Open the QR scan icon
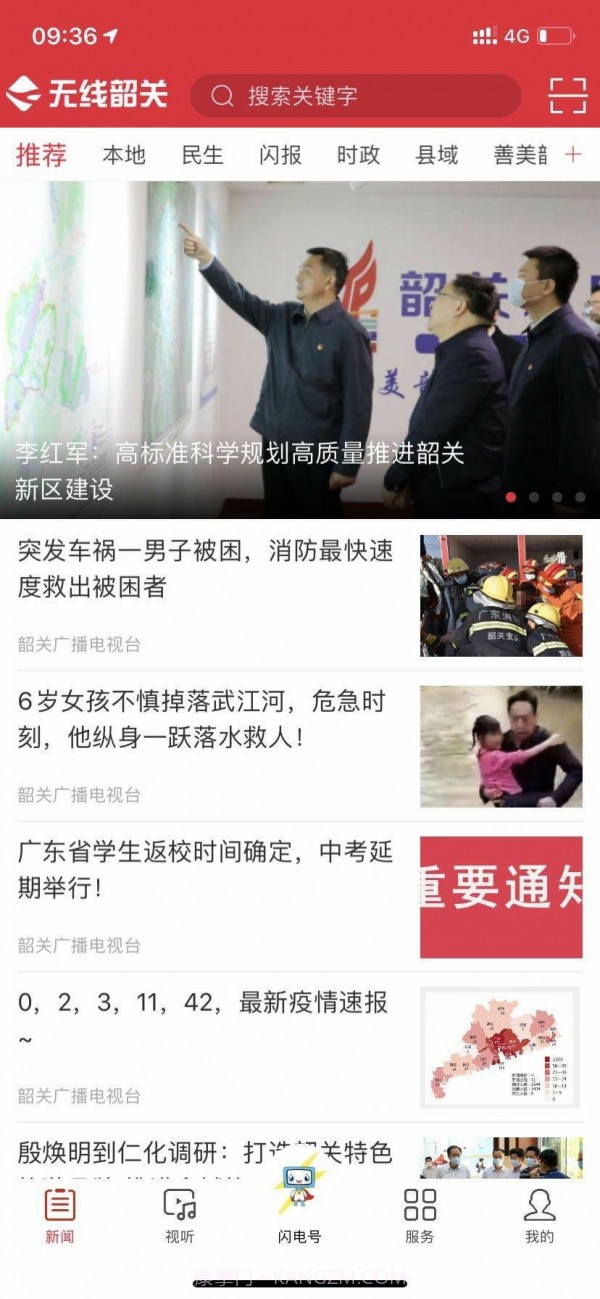Viewport: 600px width, 1299px height. 568,96
